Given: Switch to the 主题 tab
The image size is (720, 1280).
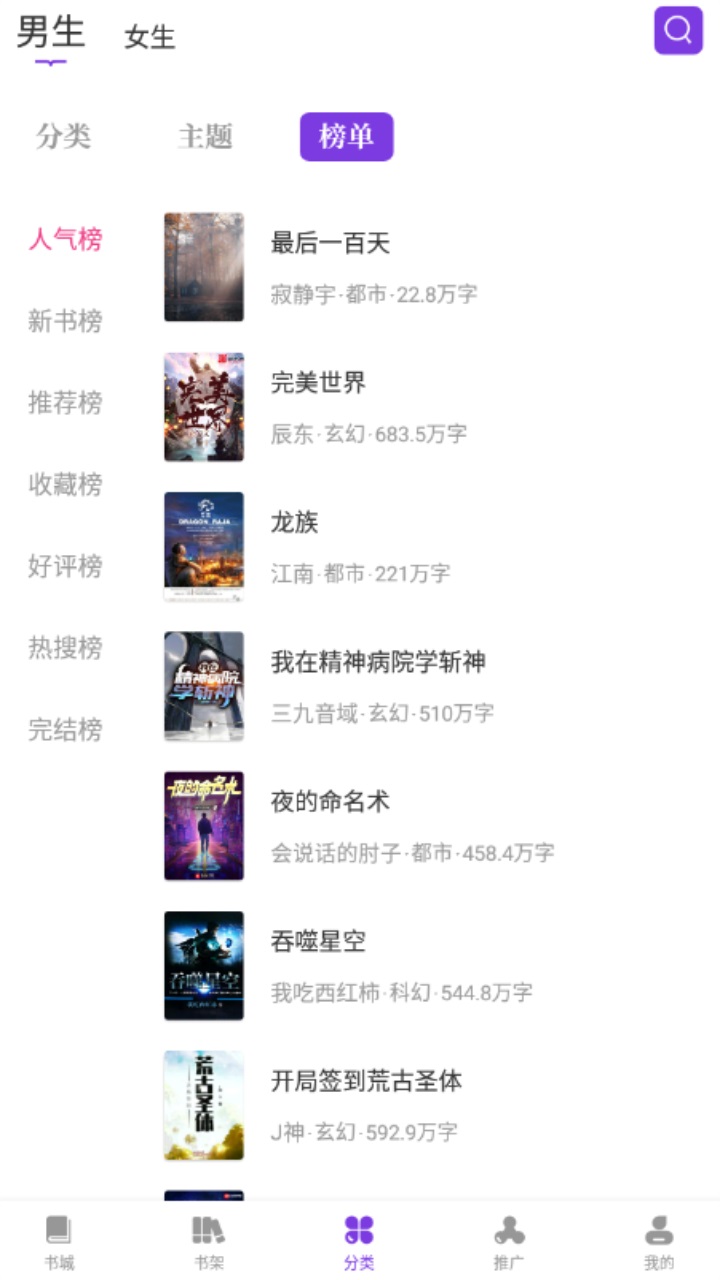Looking at the screenshot, I should click(x=205, y=136).
